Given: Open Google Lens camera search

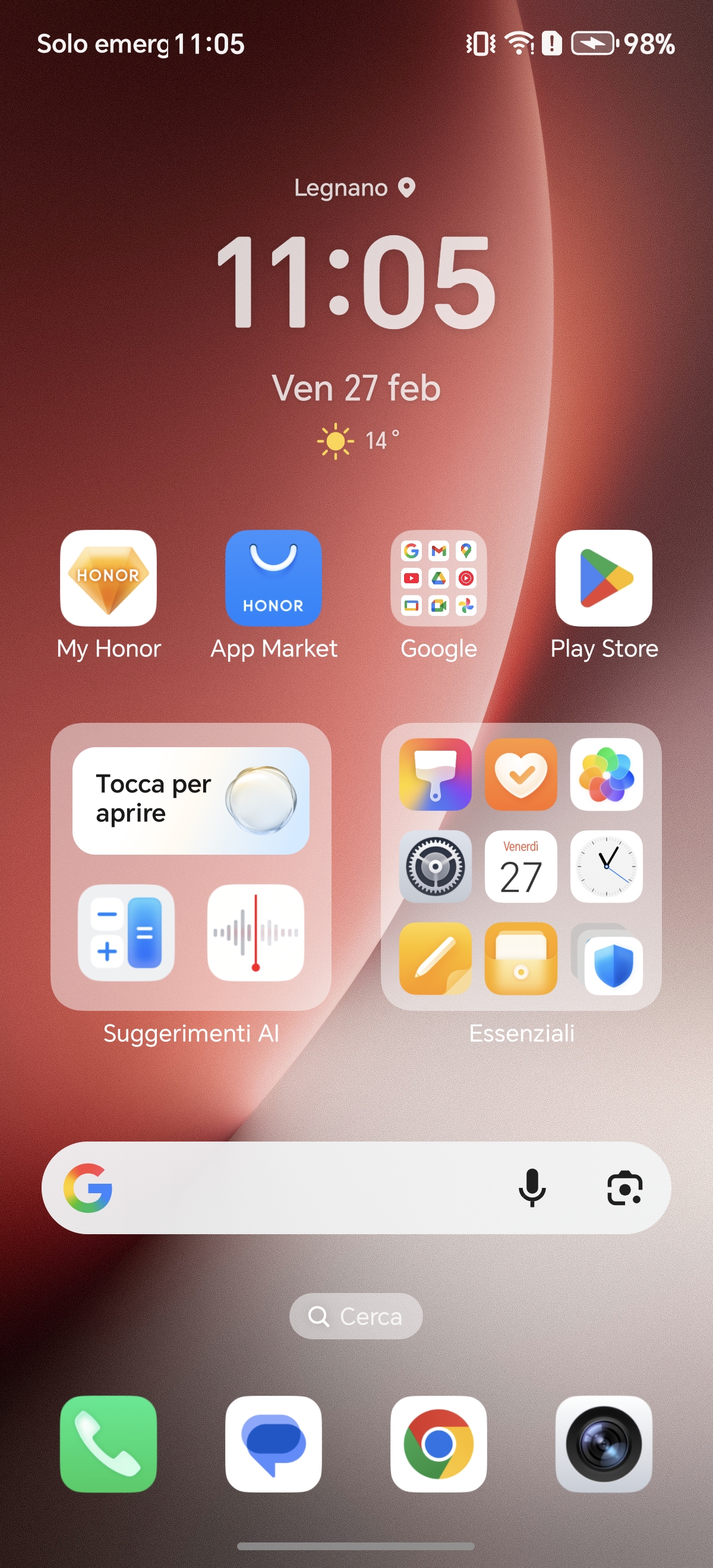Looking at the screenshot, I should [624, 1187].
